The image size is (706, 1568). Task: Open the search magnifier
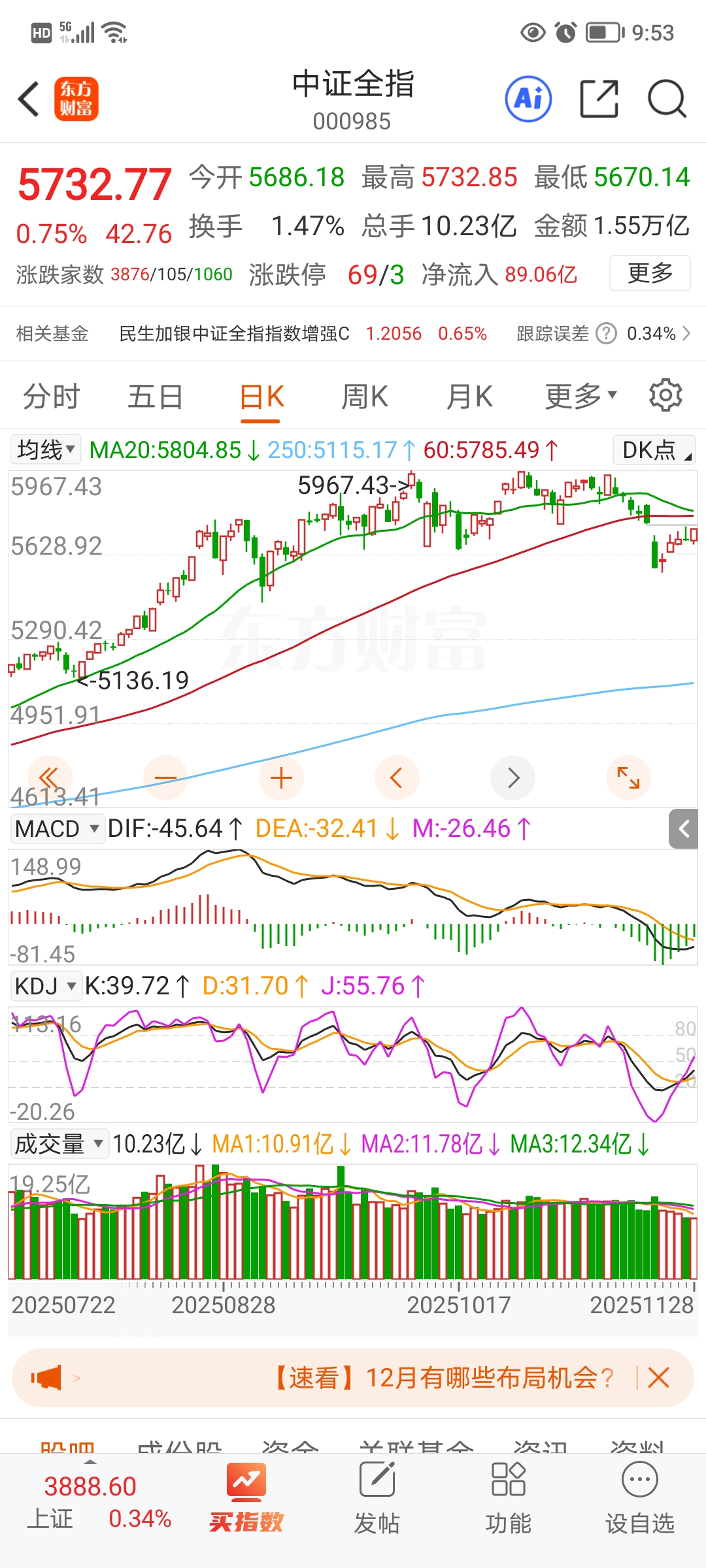pos(666,99)
